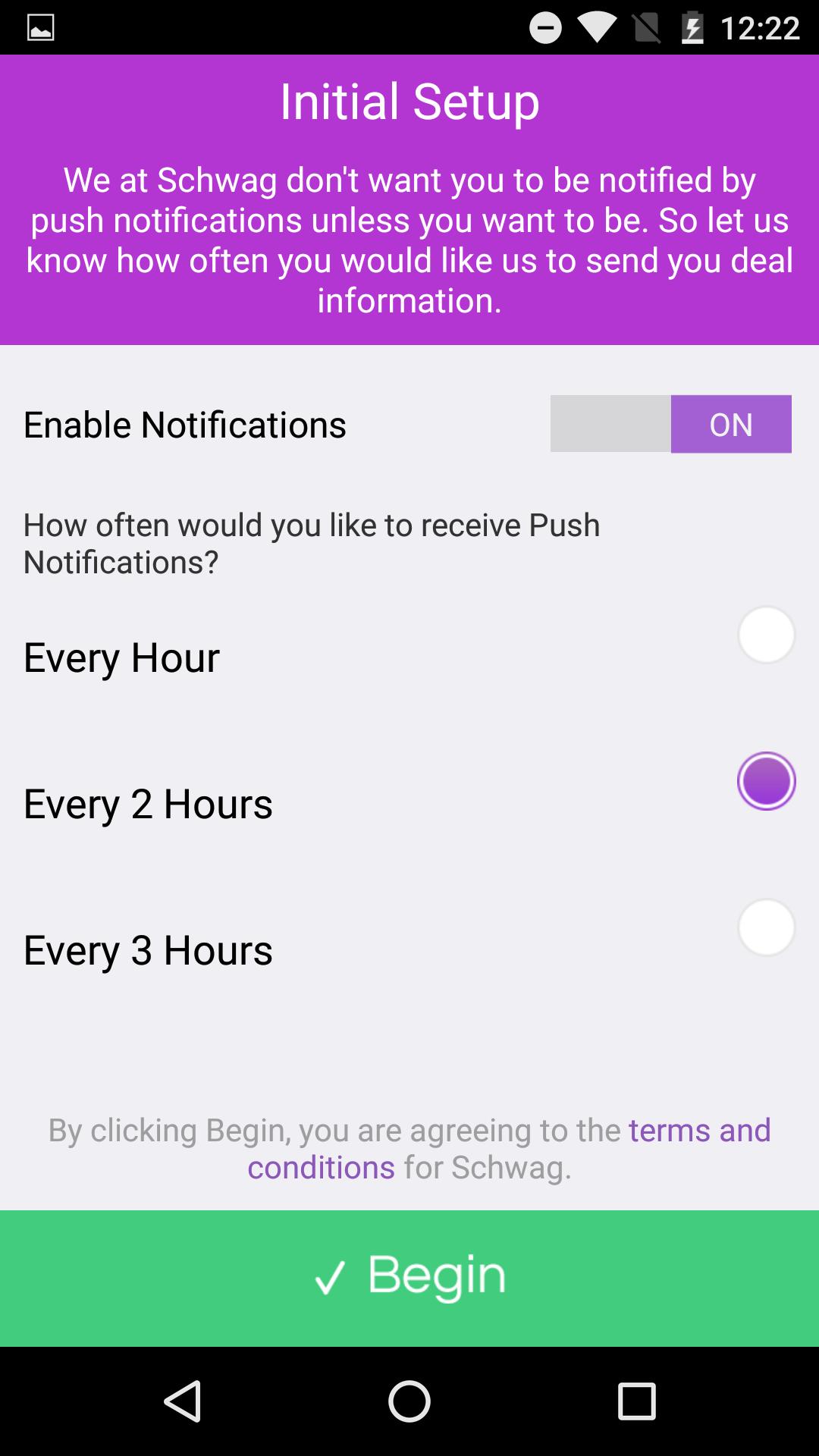This screenshot has height=1456, width=819.
Task: Turn off the Enable Notifications switch
Action: (670, 424)
